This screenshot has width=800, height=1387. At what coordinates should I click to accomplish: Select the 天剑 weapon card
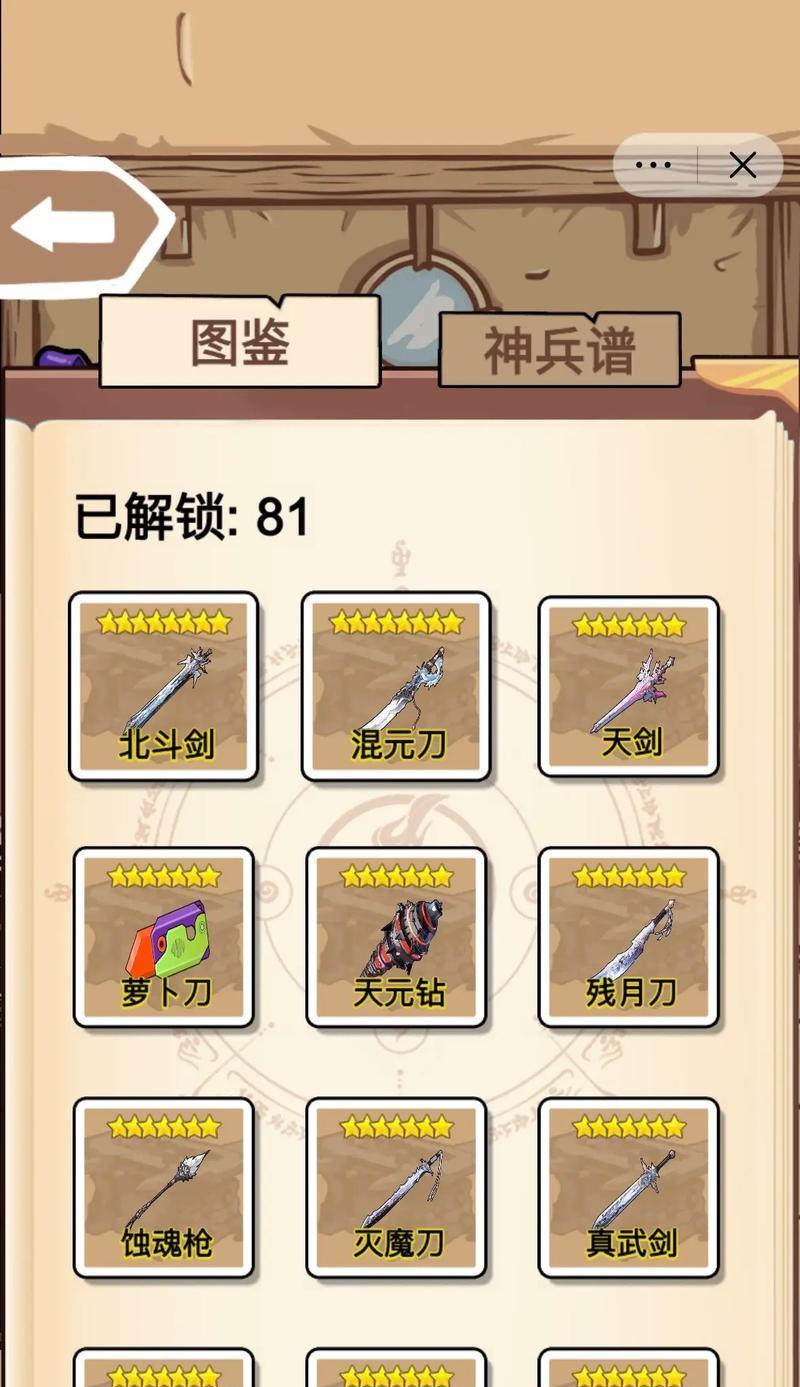pyautogui.click(x=628, y=686)
